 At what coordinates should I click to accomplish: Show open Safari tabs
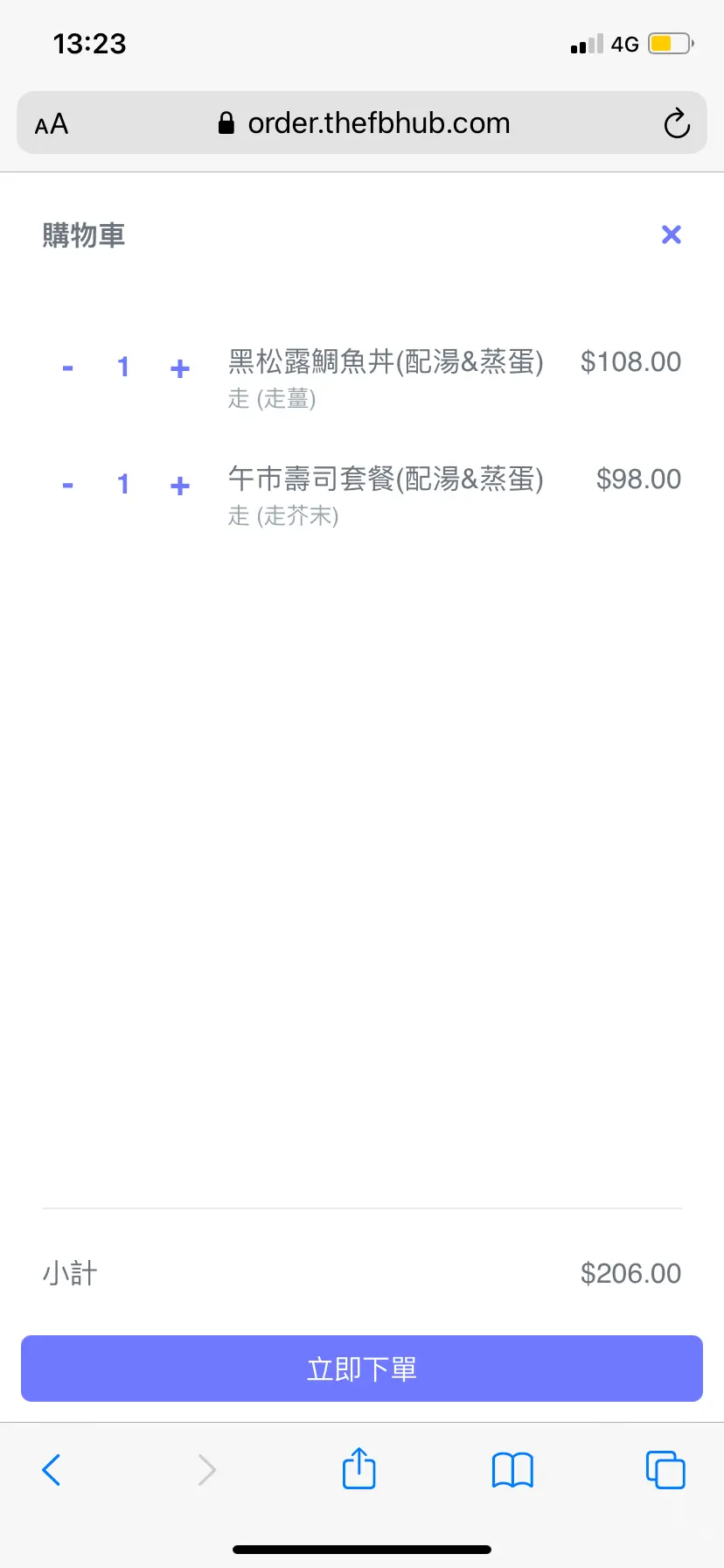point(665,1470)
